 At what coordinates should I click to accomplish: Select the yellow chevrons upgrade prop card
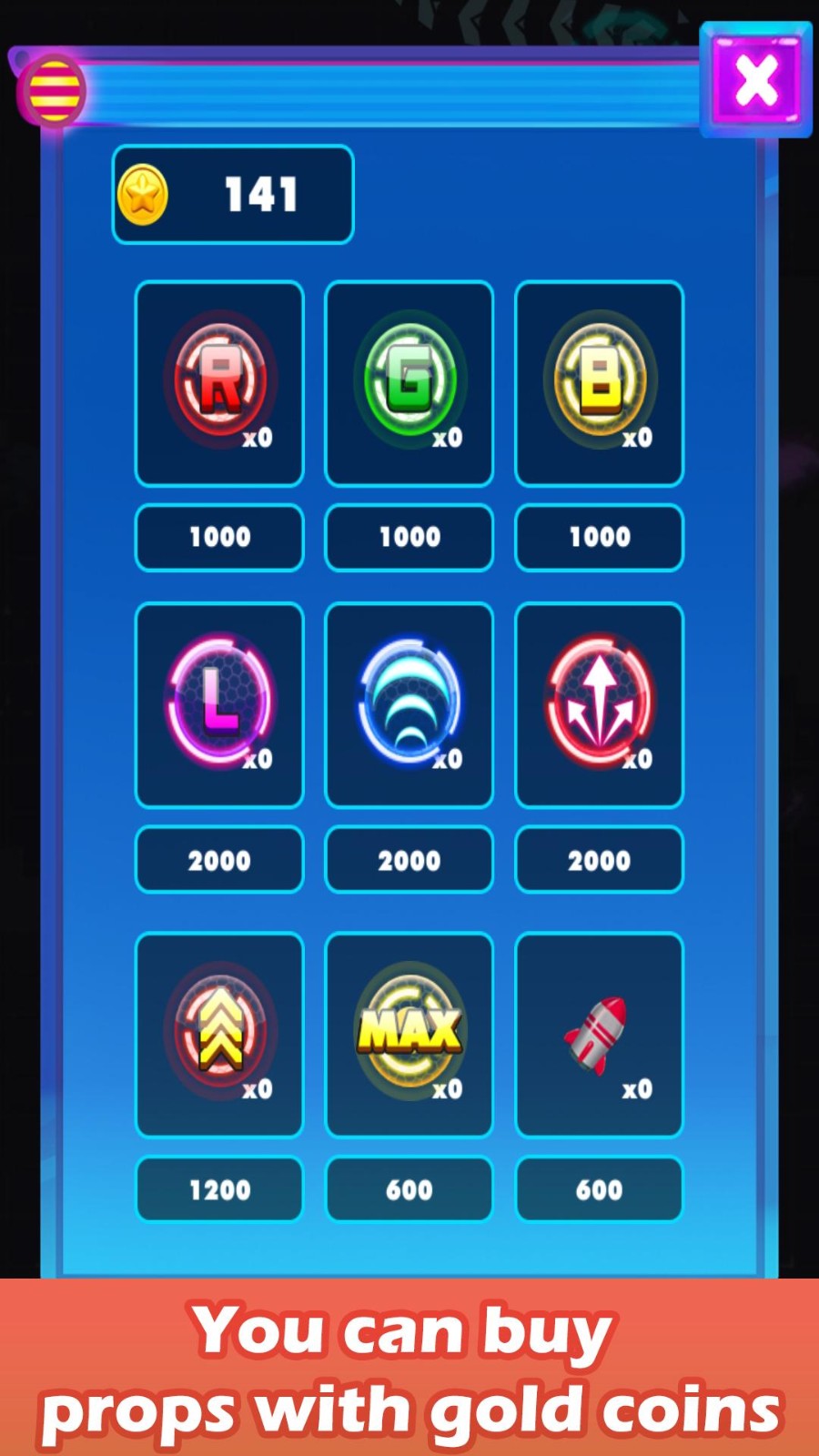[219, 1035]
